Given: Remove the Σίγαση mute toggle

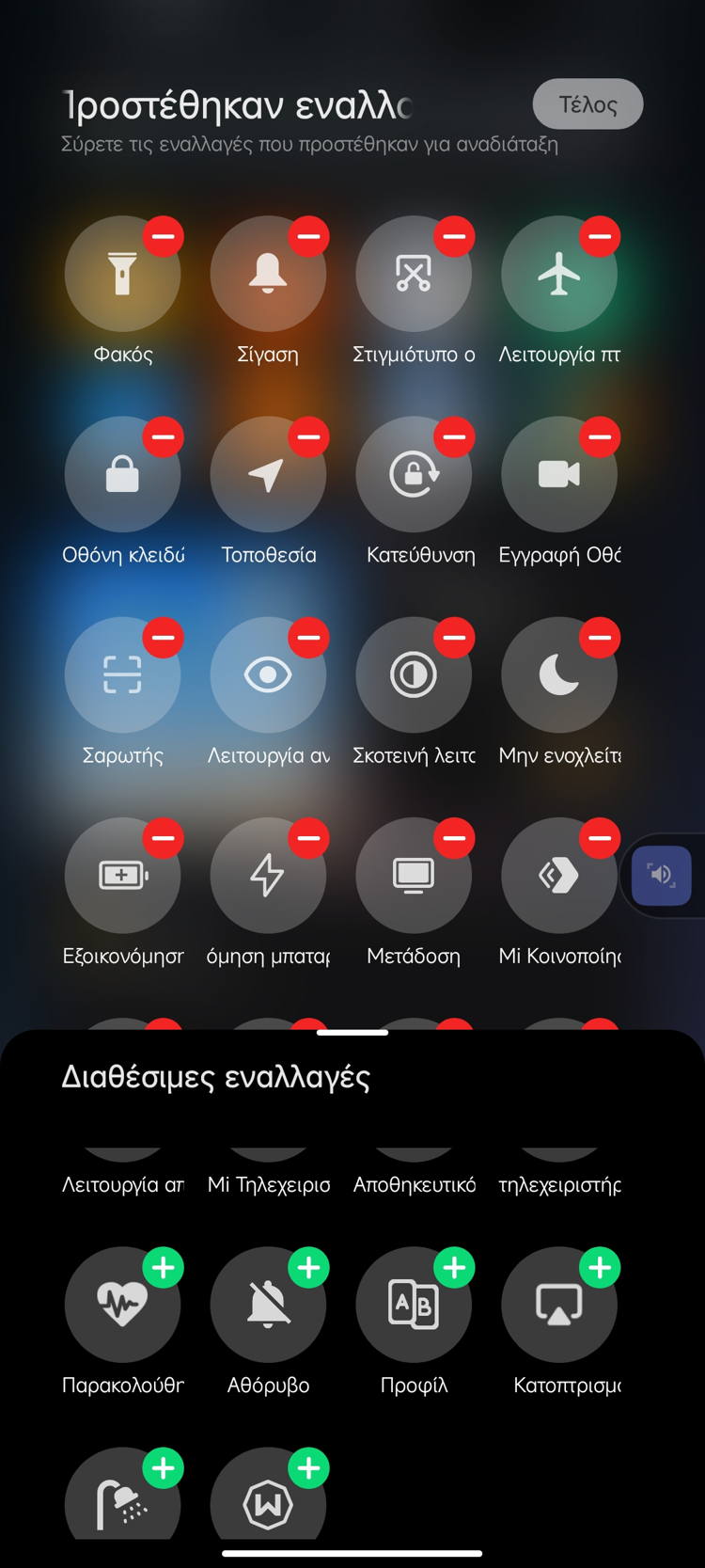Looking at the screenshot, I should 308,236.
